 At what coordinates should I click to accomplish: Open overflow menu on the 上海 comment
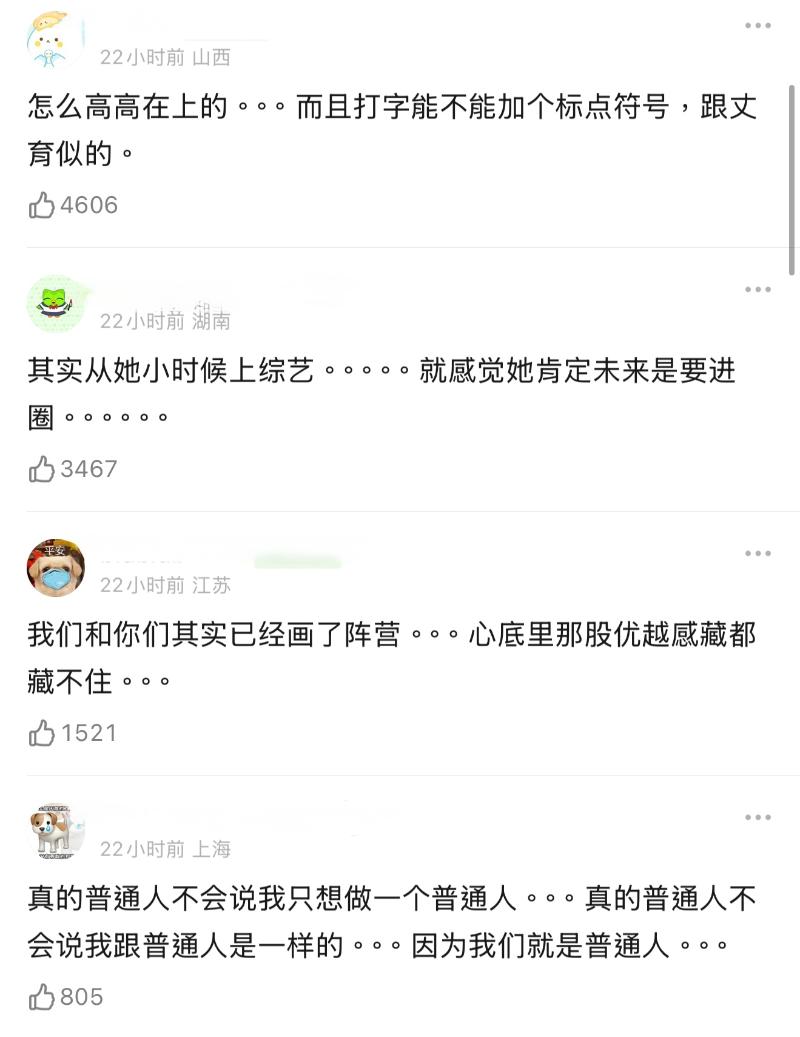[x=758, y=818]
